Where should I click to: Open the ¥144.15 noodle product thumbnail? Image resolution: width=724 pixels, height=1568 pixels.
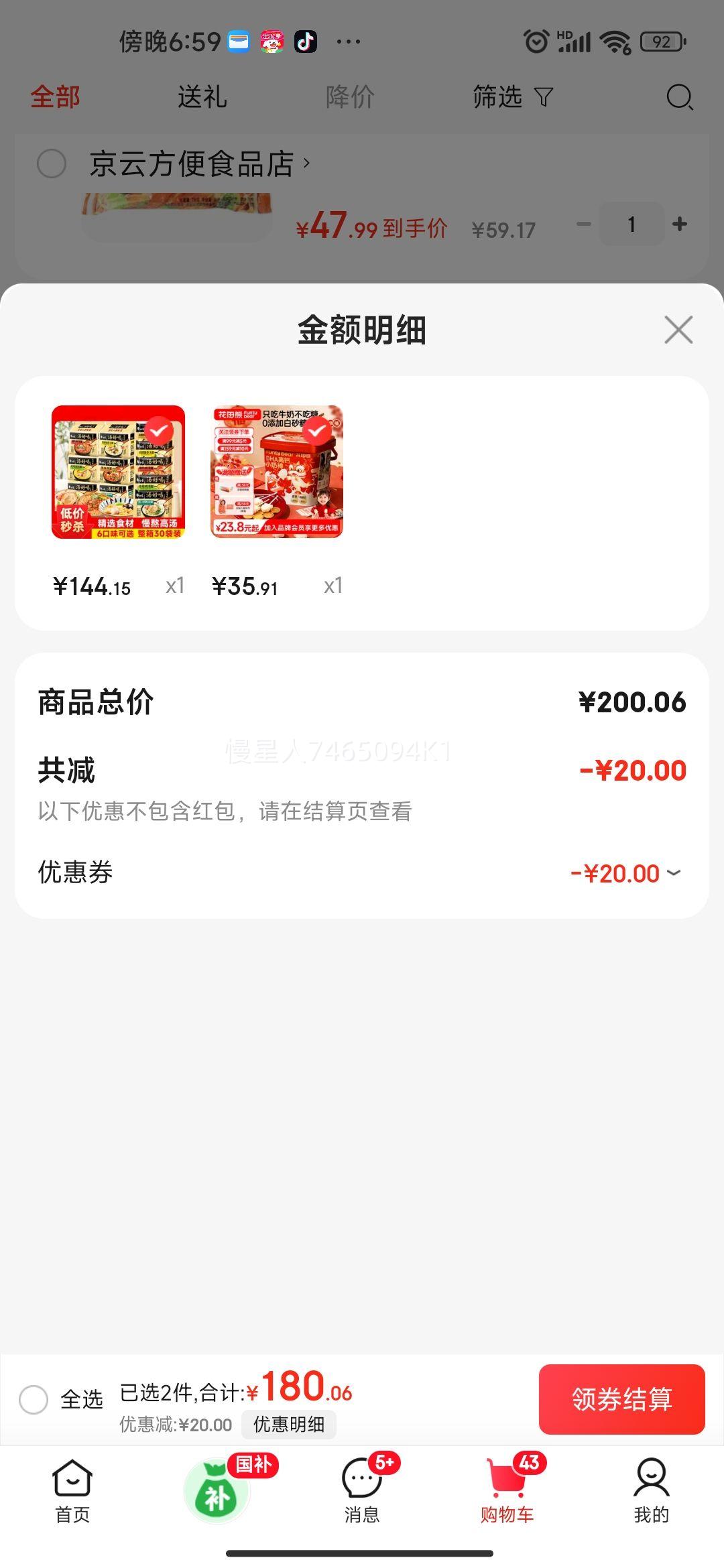pos(118,472)
